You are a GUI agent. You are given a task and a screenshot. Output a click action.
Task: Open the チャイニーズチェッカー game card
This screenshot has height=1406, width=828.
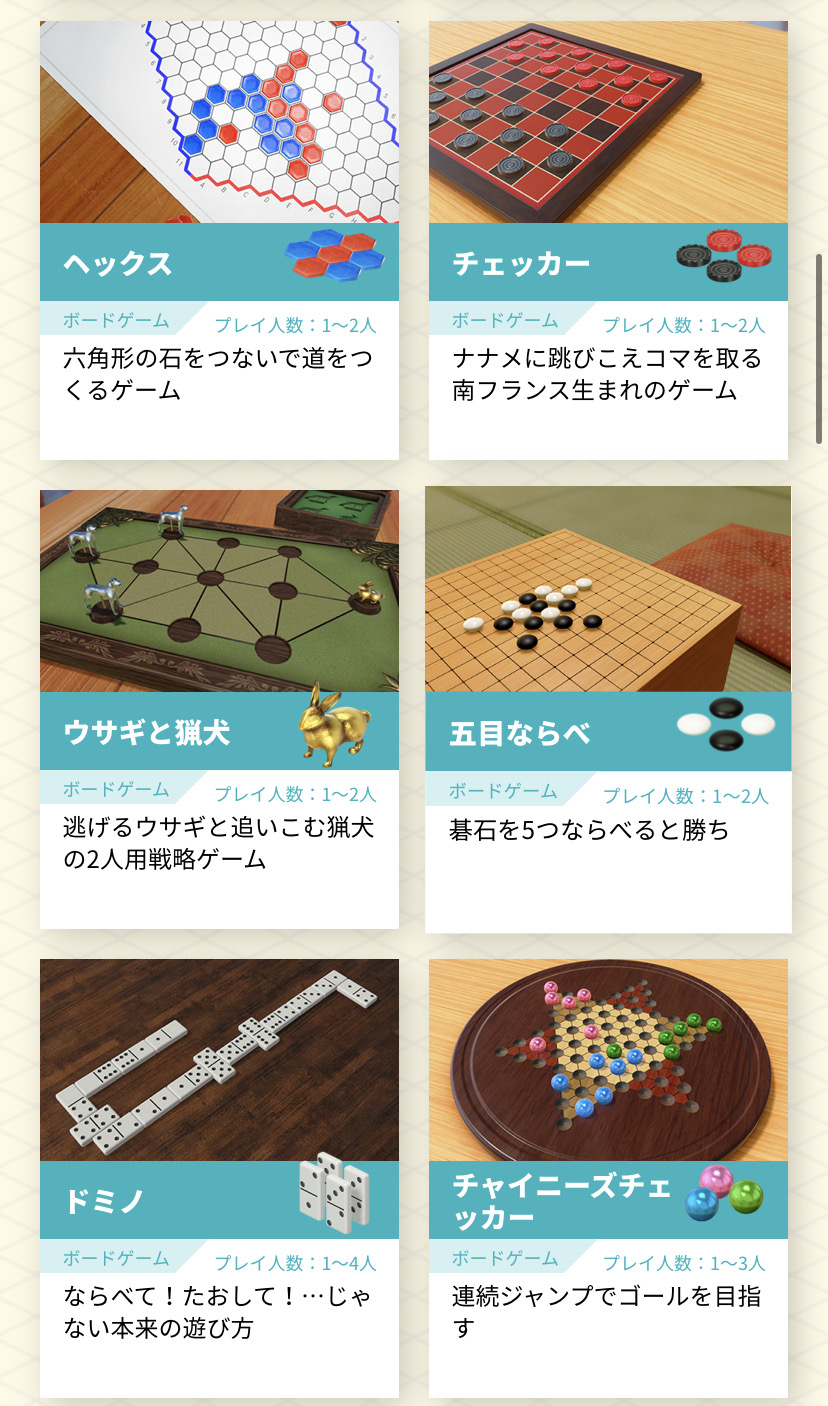(608, 1178)
